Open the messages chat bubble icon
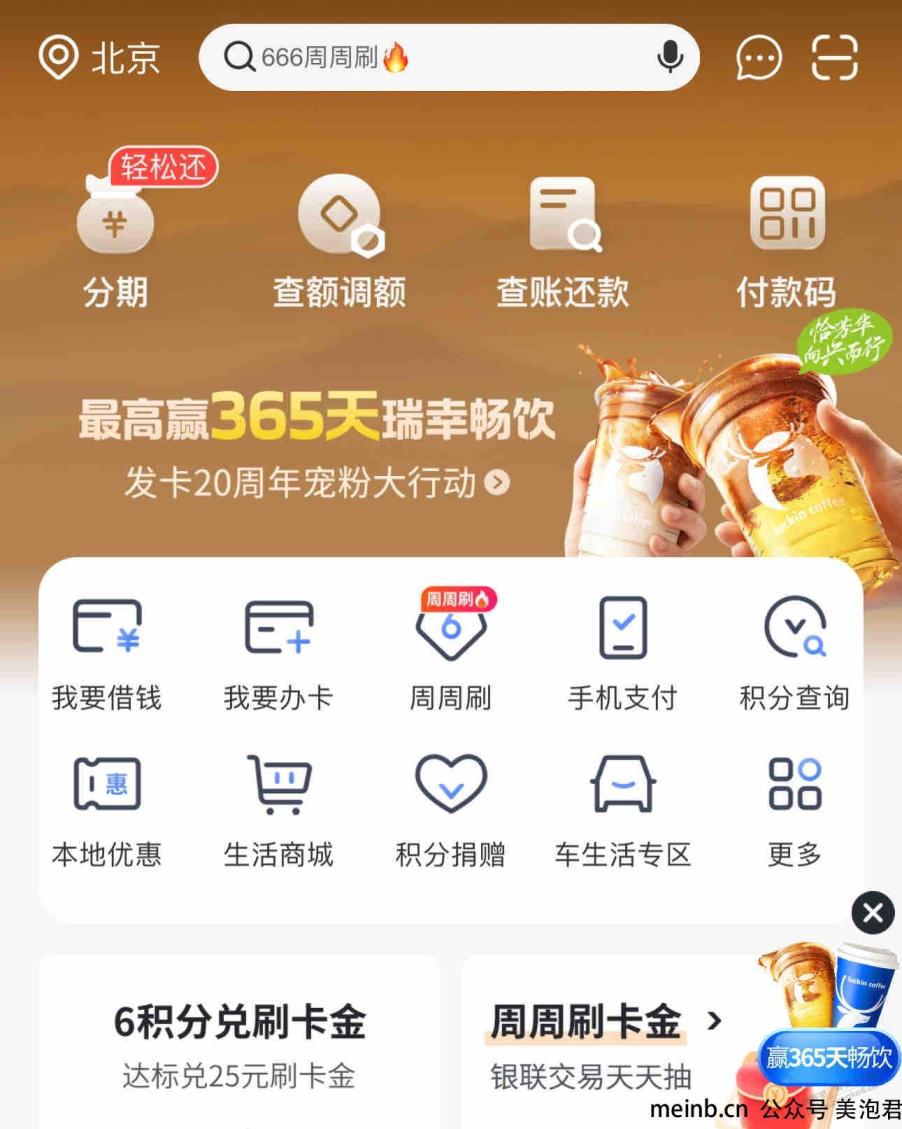Image resolution: width=902 pixels, height=1129 pixels. point(759,58)
